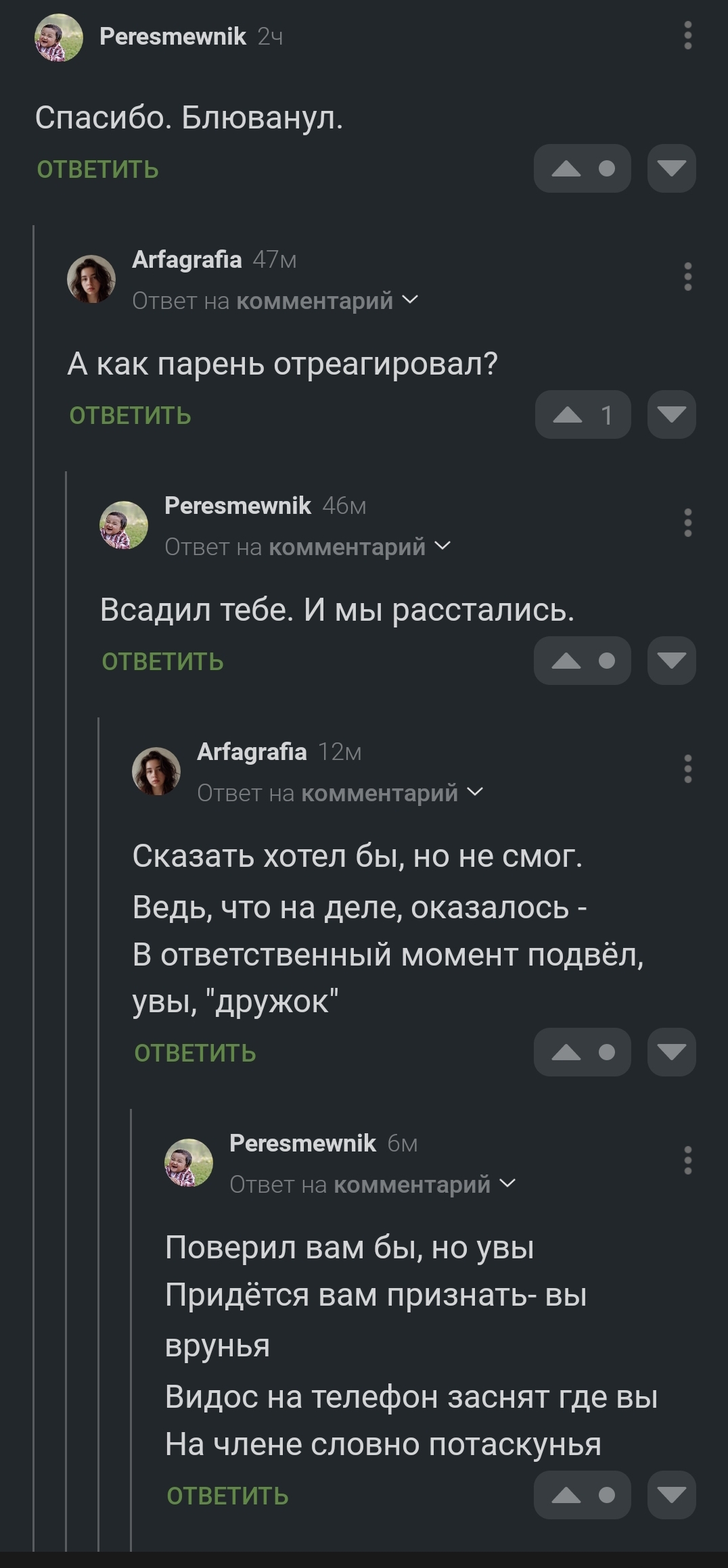Screen dimensions: 728x1568
Task: Downvote Peresmewnik's 6м comment
Action: coord(671,1495)
